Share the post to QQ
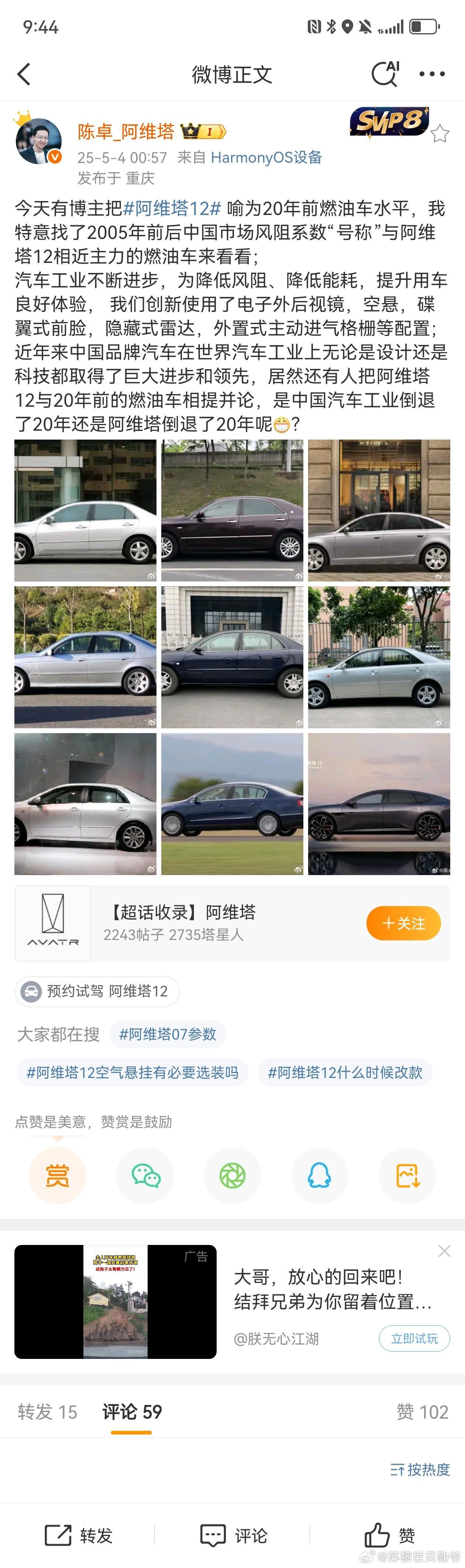The image size is (465, 1568). (319, 1175)
